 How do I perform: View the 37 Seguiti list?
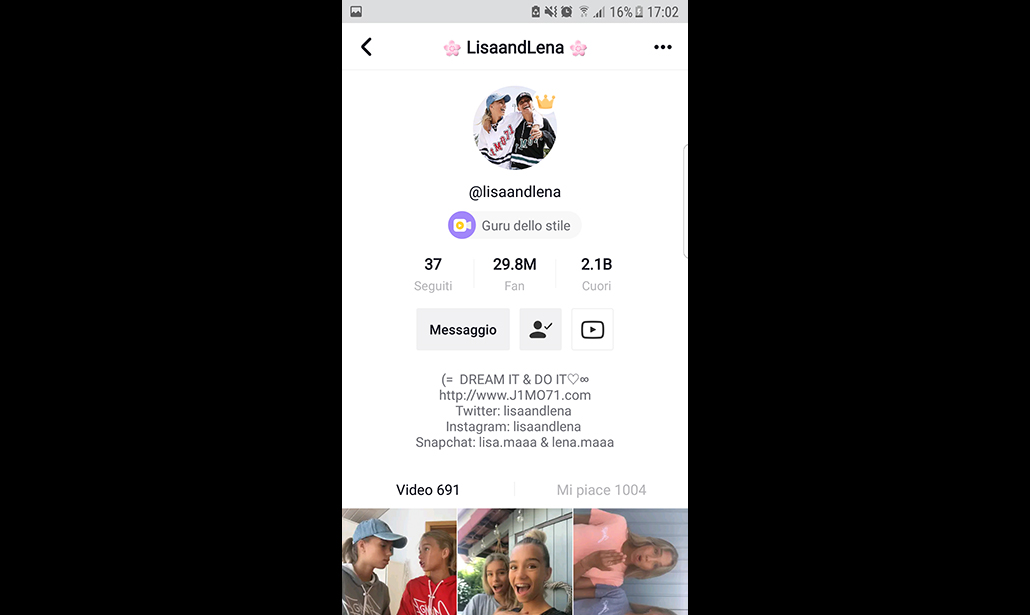pos(433,274)
